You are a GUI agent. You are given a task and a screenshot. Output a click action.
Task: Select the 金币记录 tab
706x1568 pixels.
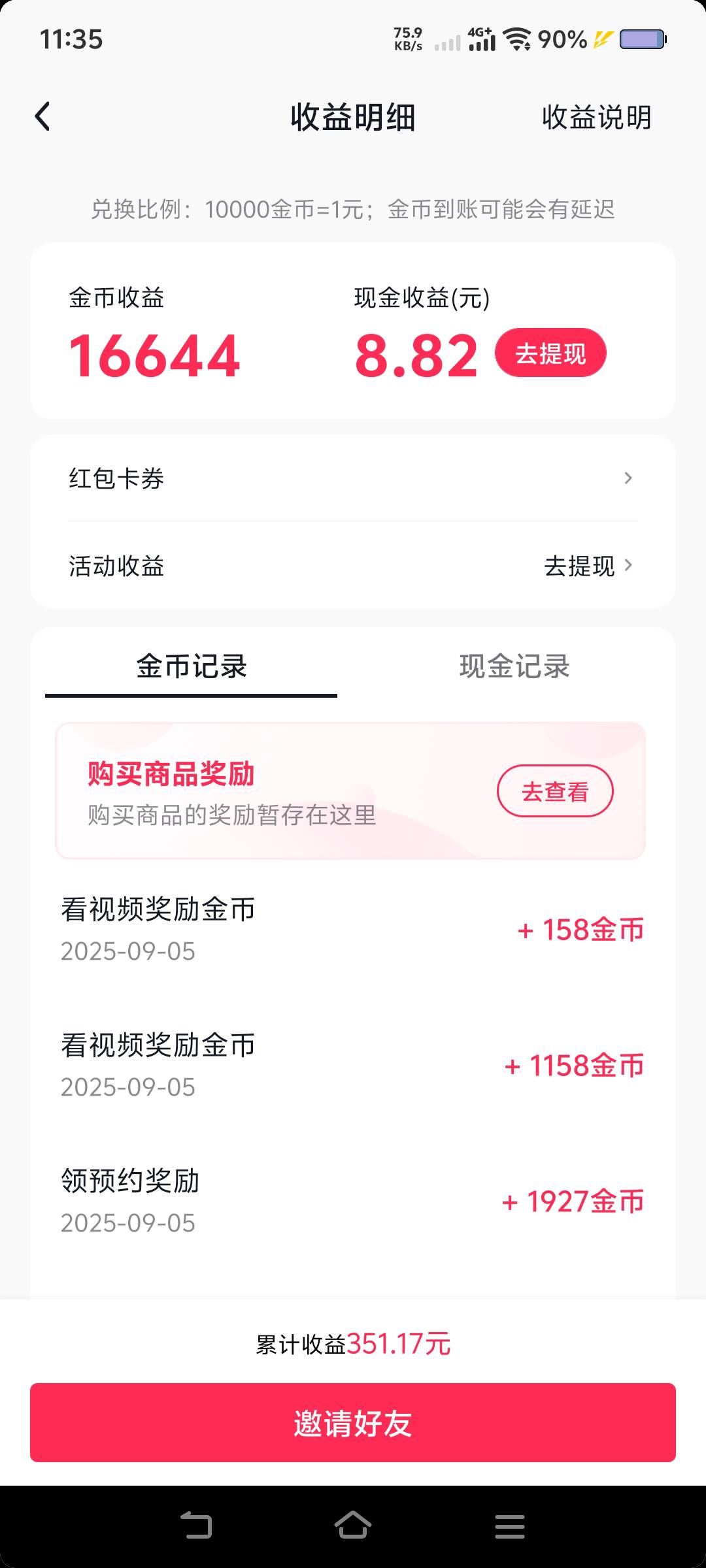pos(191,666)
